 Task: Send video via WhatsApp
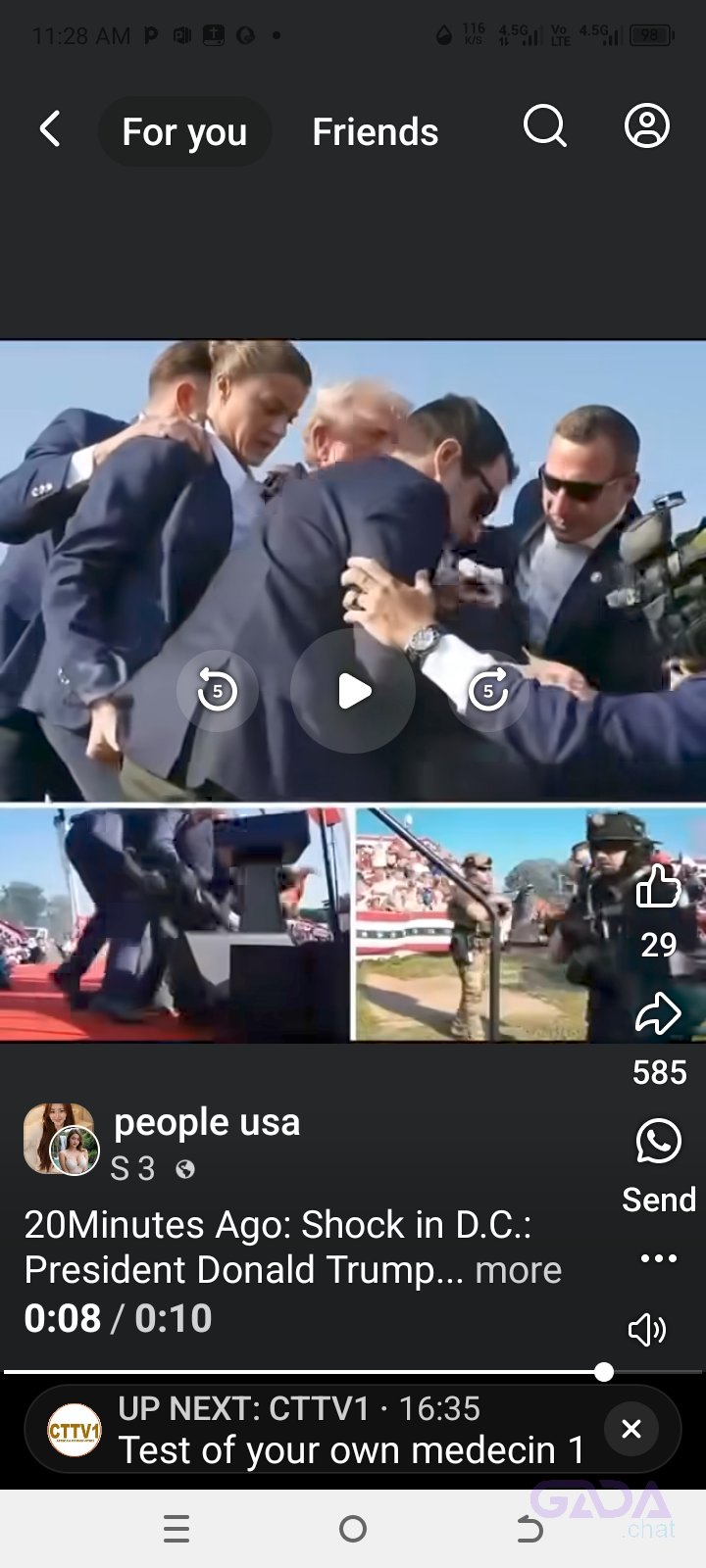click(x=658, y=1143)
